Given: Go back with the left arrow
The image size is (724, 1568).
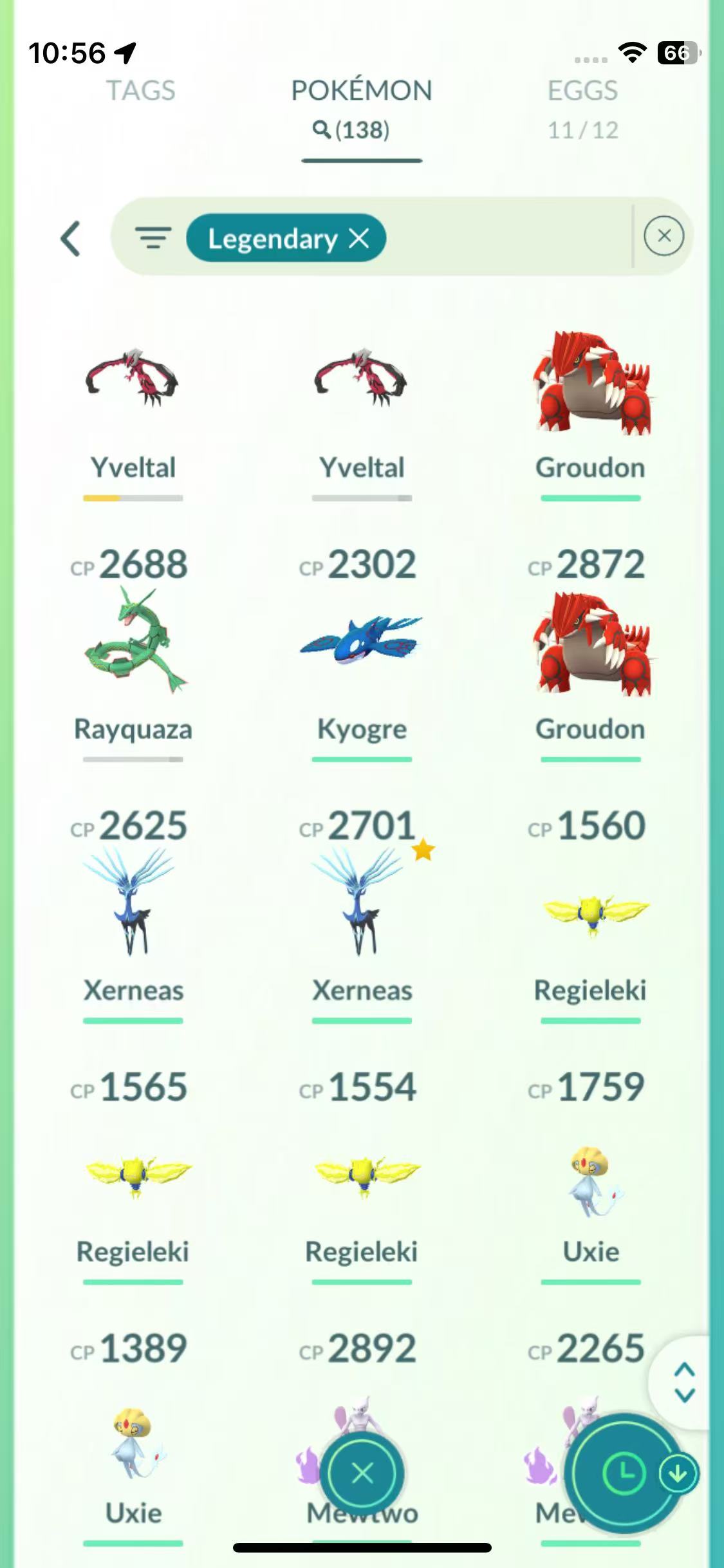Looking at the screenshot, I should click(71, 238).
